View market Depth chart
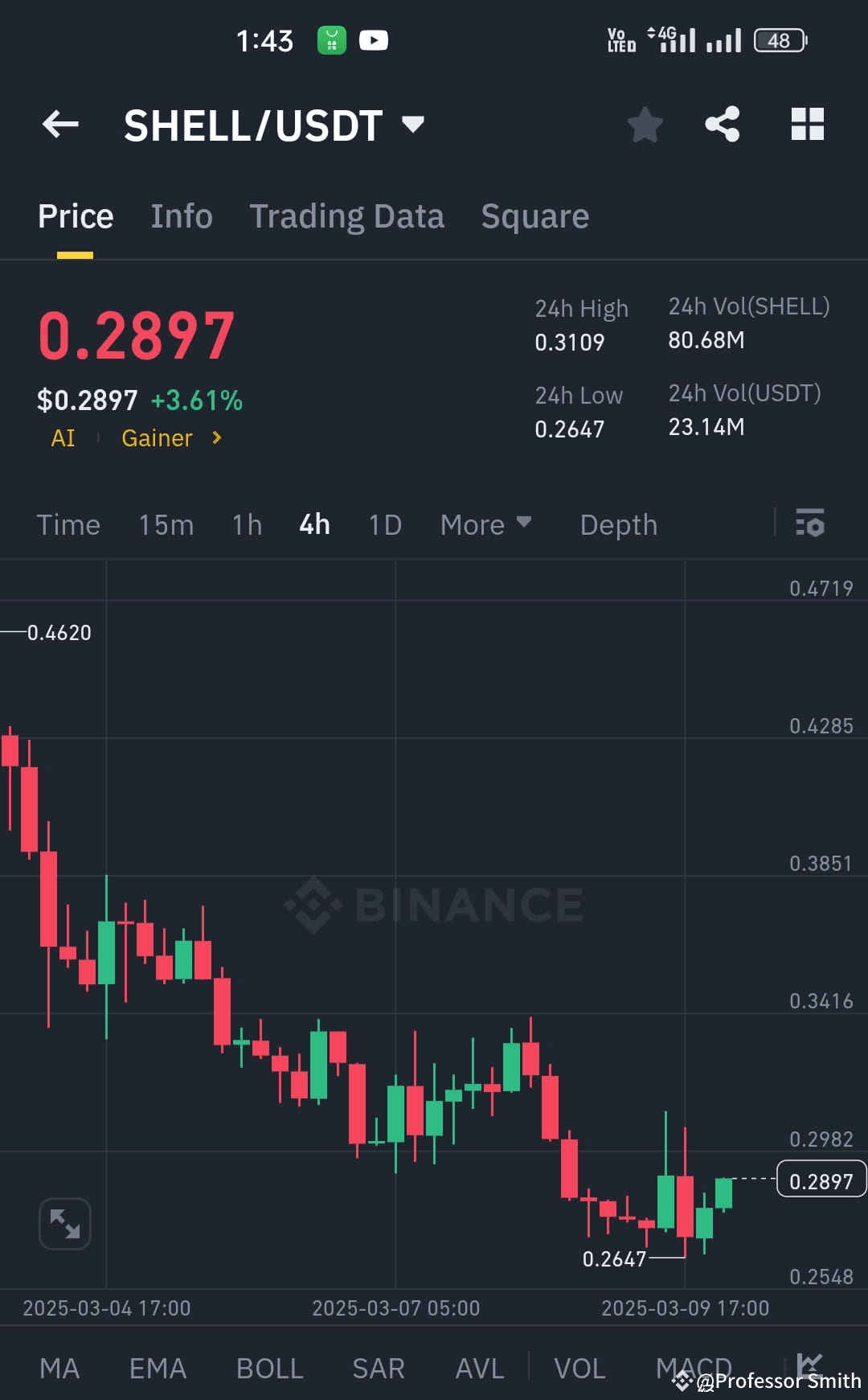Viewport: 868px width, 1400px height. (x=618, y=523)
